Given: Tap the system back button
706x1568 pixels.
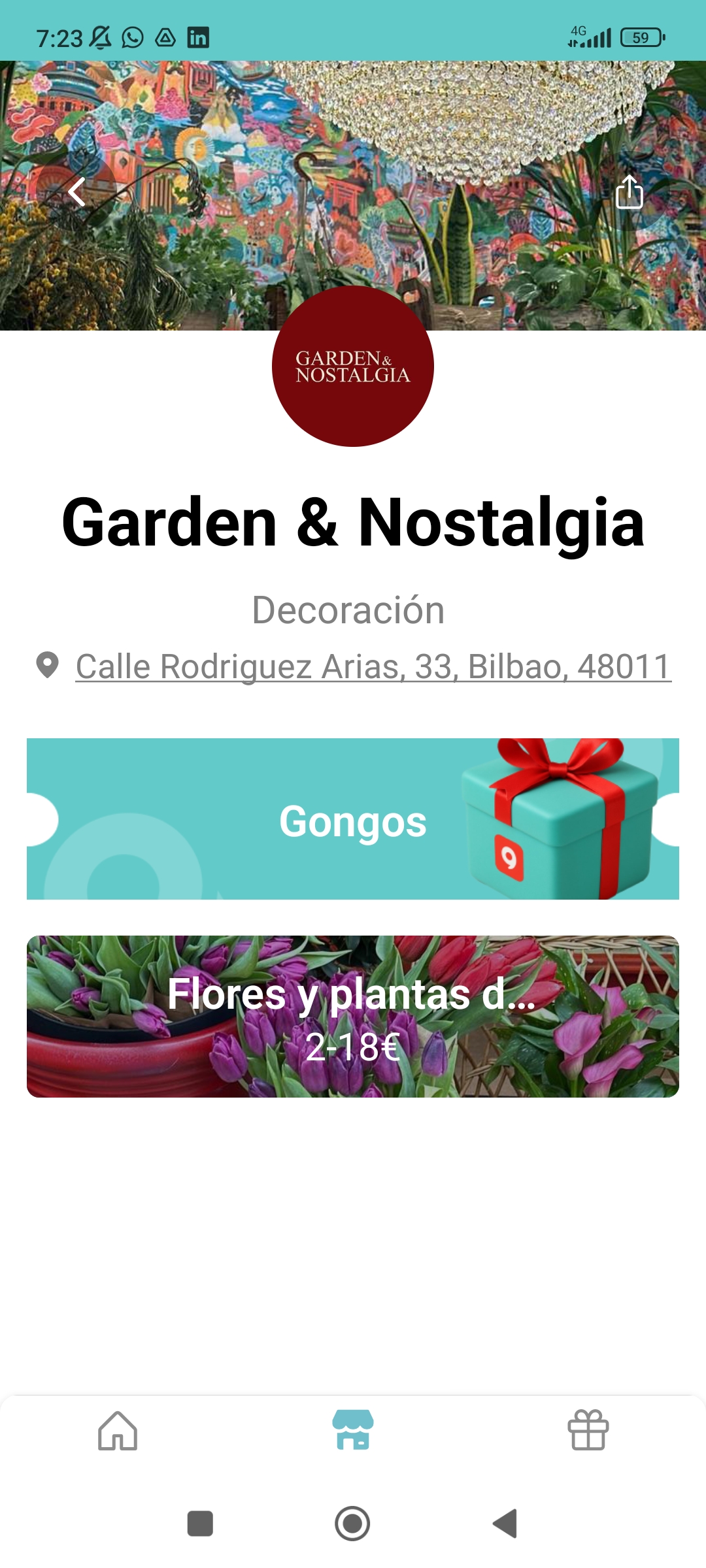Looking at the screenshot, I should (505, 1524).
